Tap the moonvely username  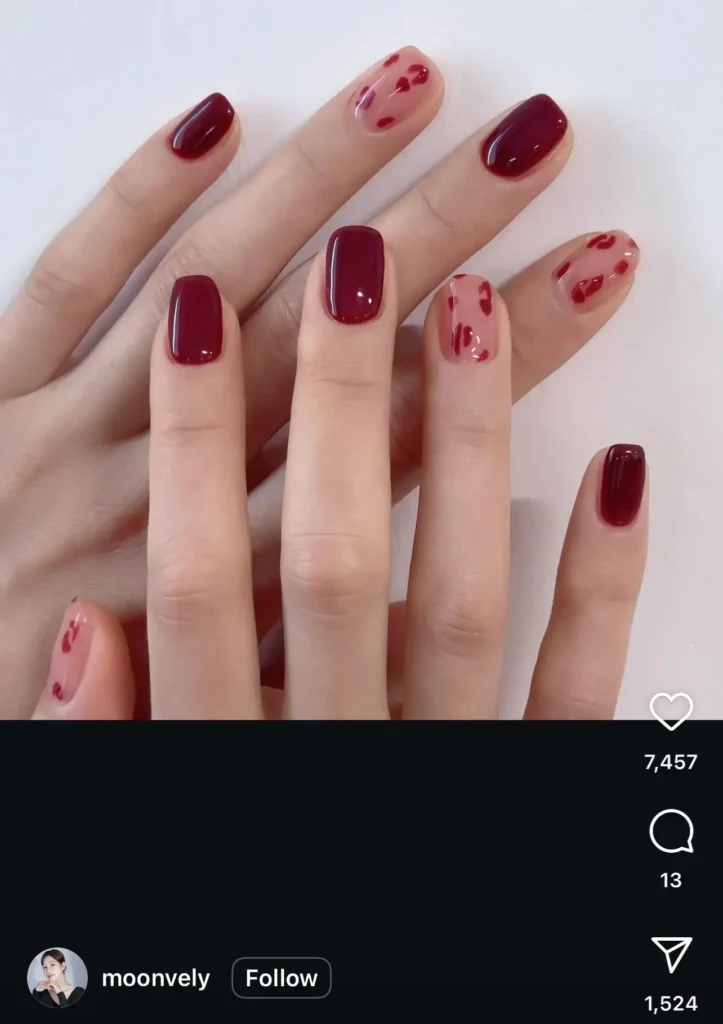[156, 979]
